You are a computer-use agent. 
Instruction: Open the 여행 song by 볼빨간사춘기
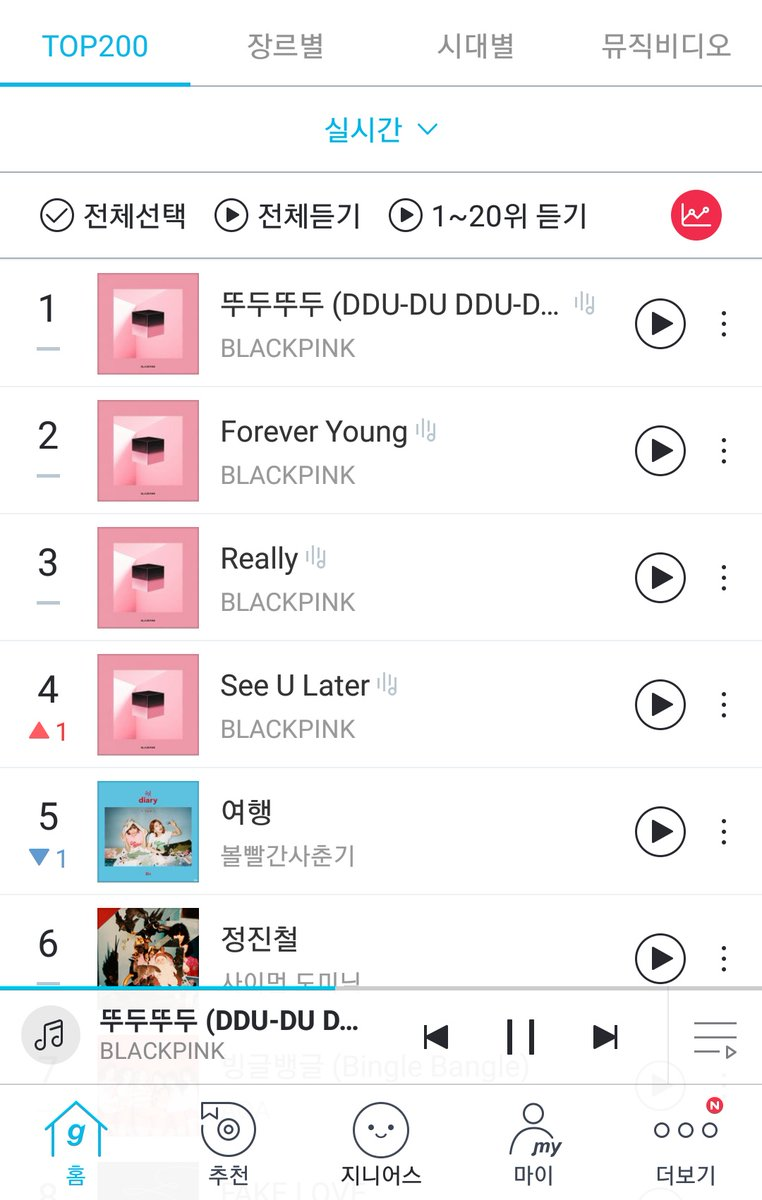click(x=247, y=812)
